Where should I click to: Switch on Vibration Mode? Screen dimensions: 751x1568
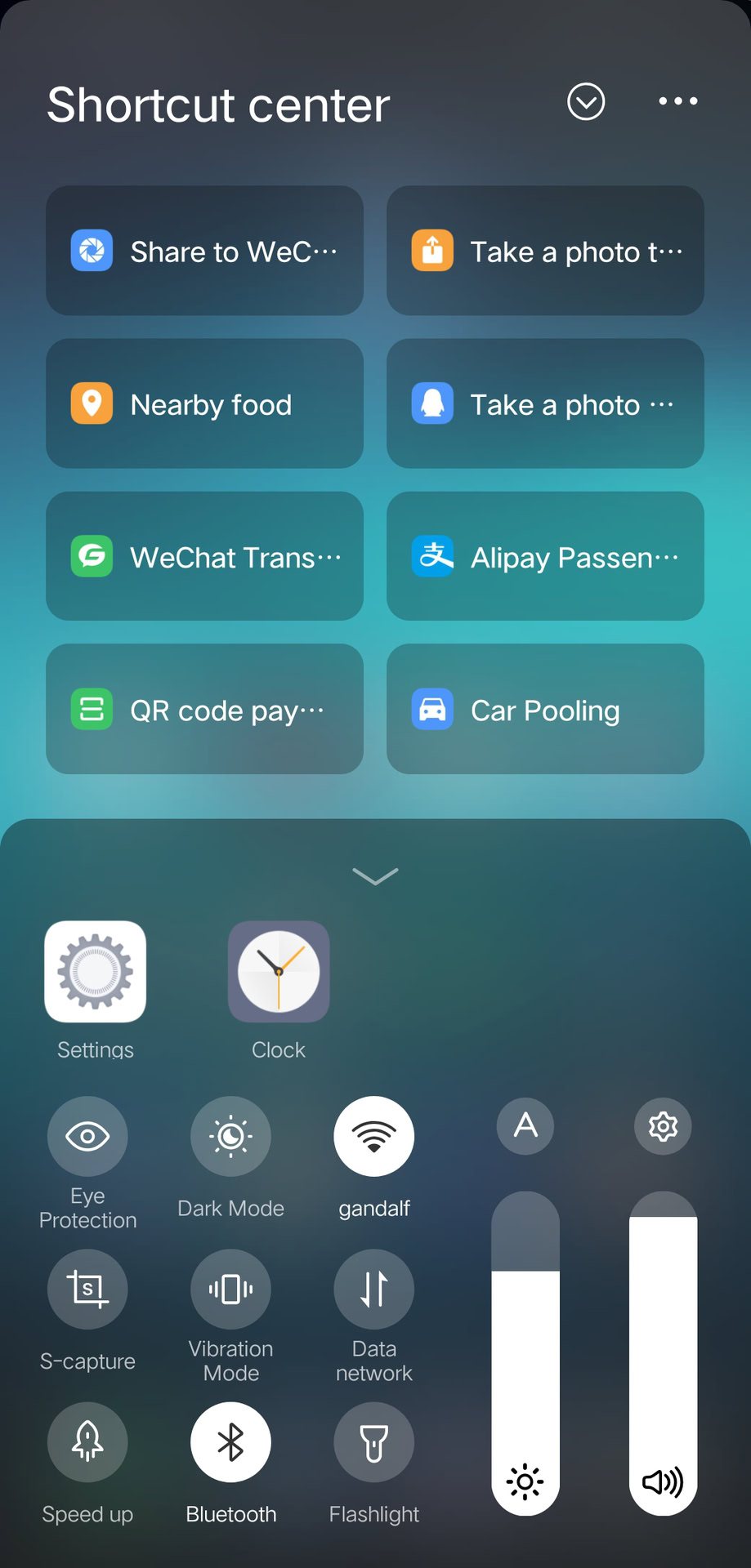click(x=231, y=1290)
